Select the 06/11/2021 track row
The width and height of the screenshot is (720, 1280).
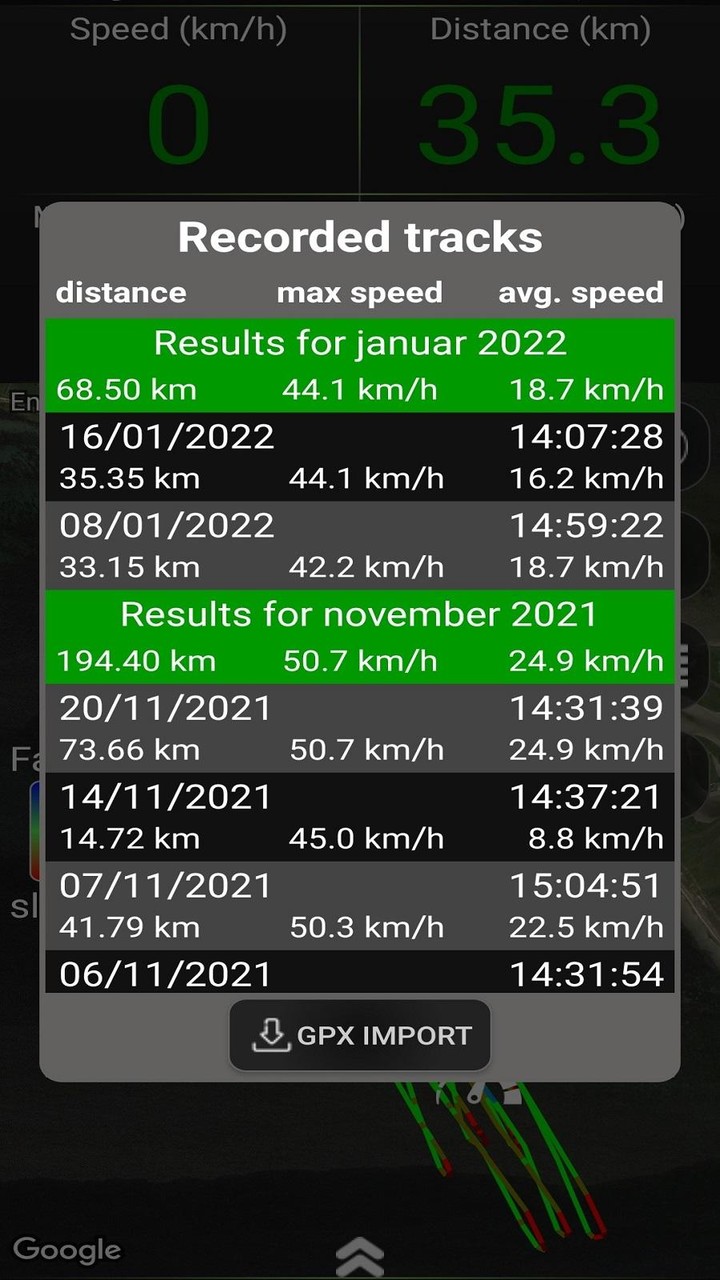(360, 973)
